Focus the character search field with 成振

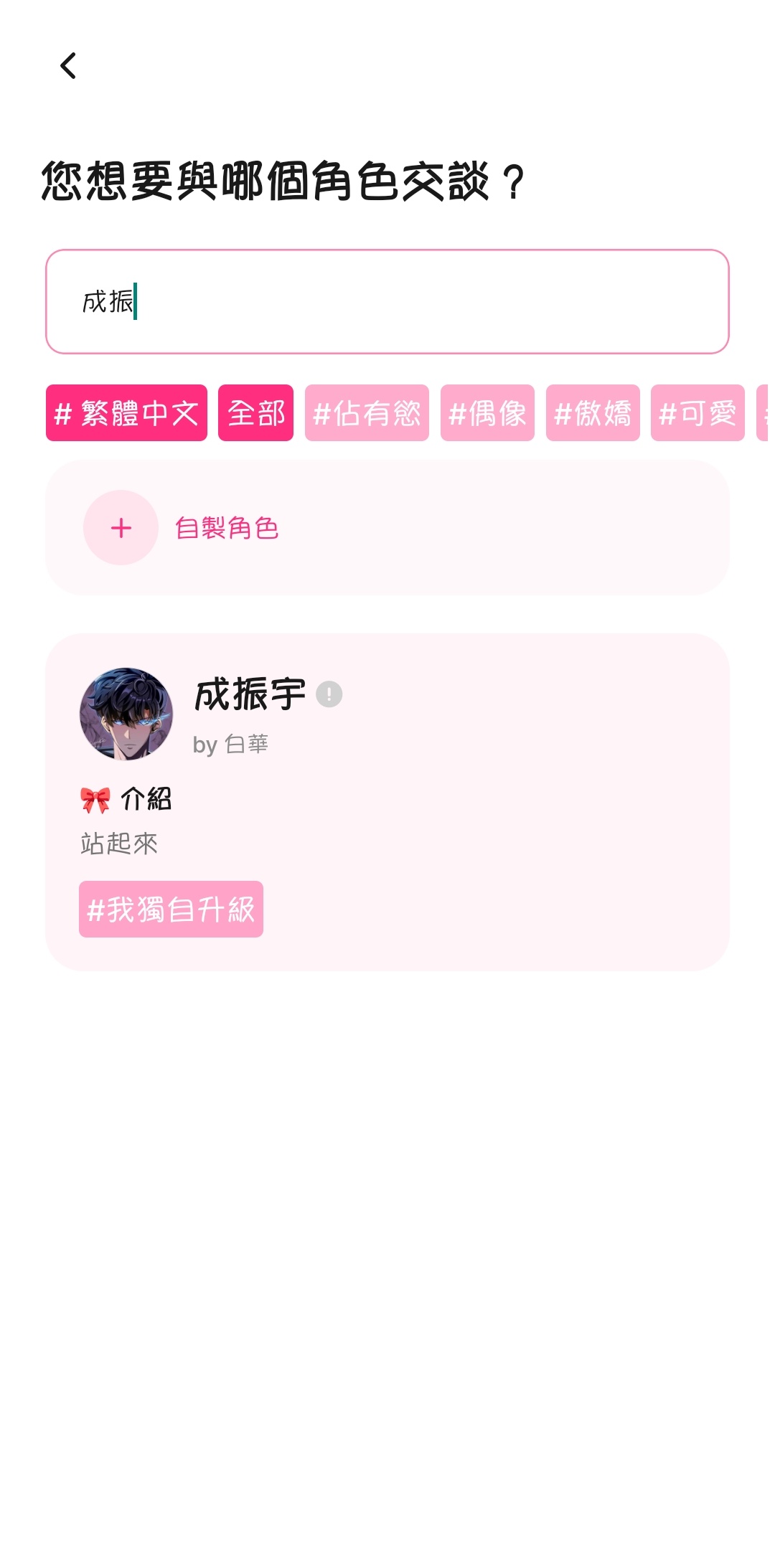click(387, 301)
